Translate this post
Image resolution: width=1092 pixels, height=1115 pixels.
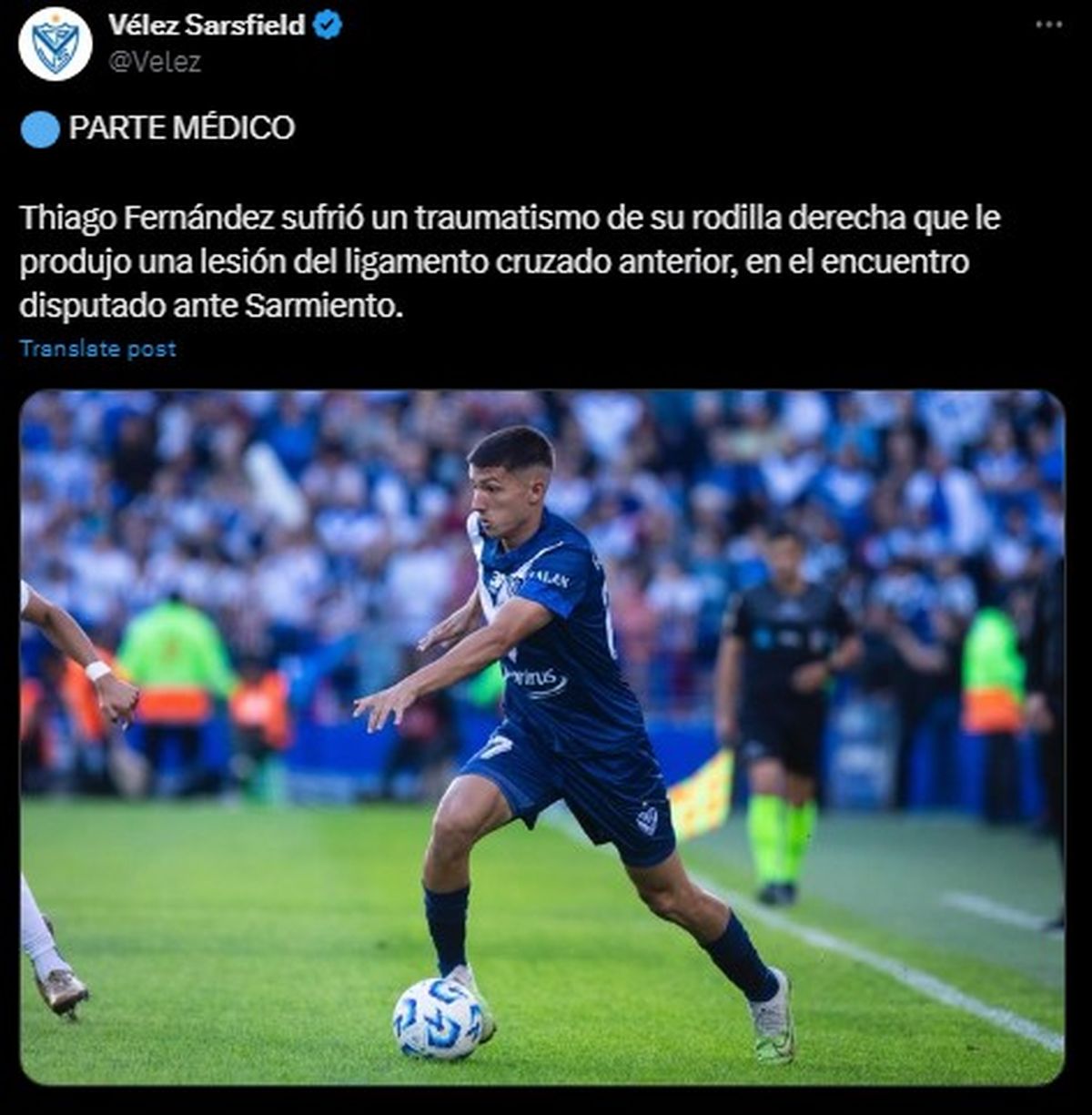pyautogui.click(x=98, y=349)
